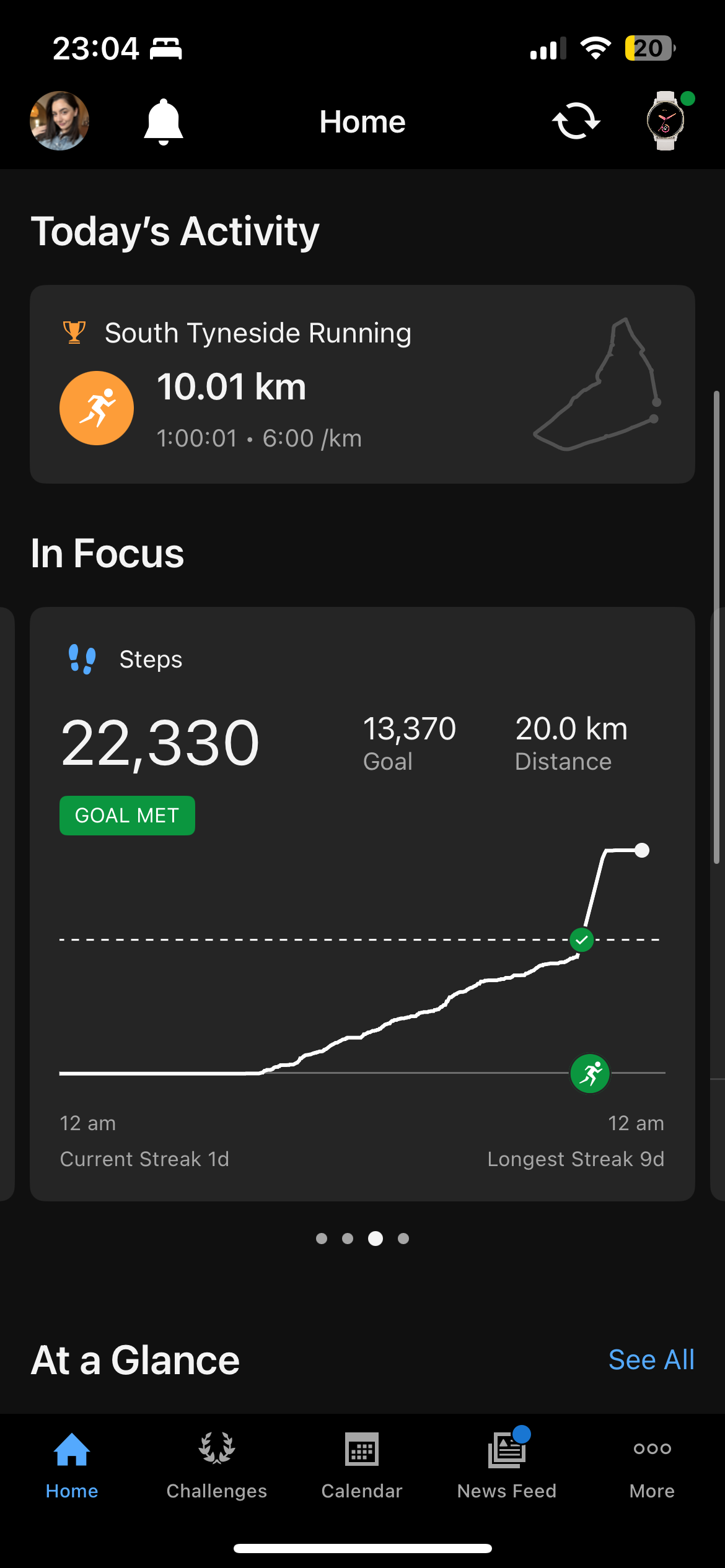This screenshot has height=1568, width=725.
Task: Switch to the Challenges tab
Action: coord(217,1465)
